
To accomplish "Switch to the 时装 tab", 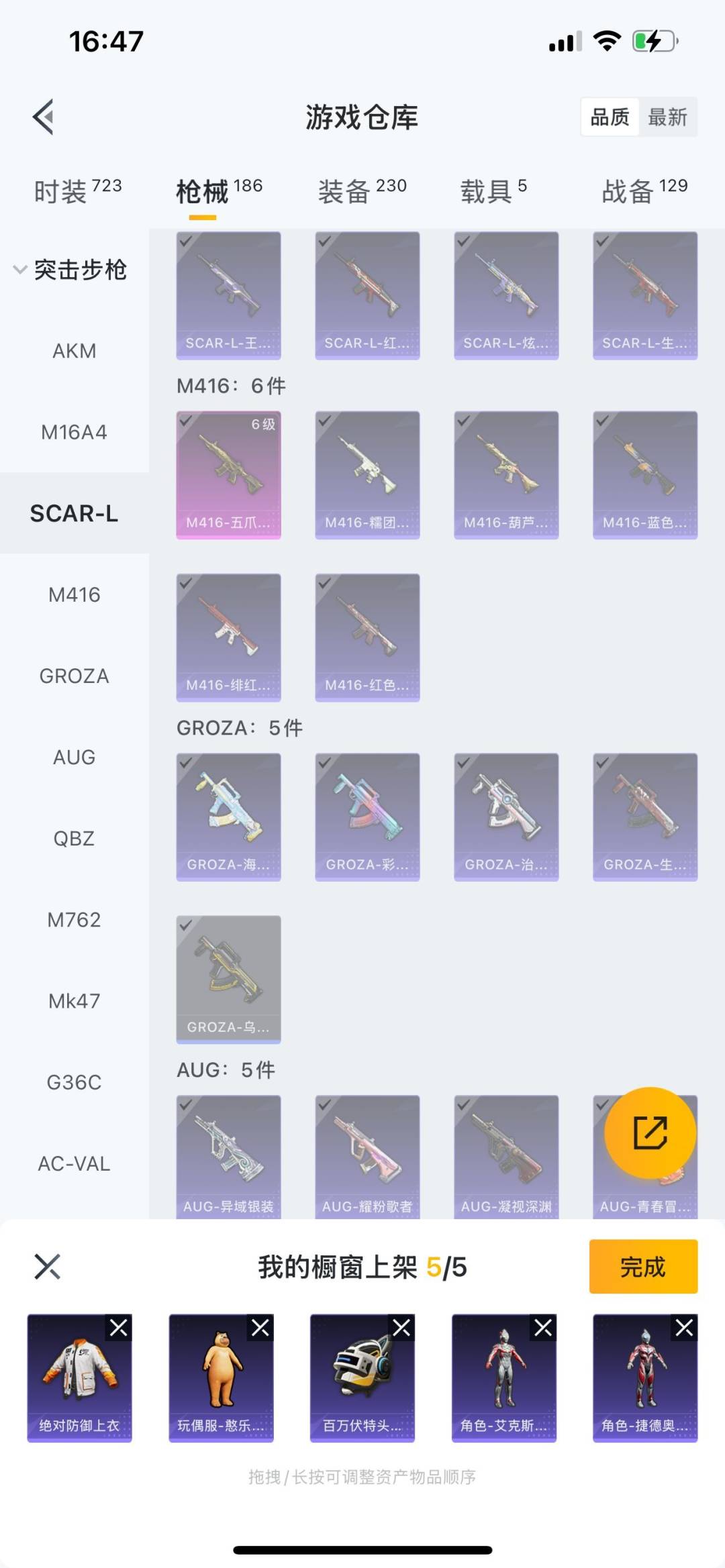I will pos(78,191).
